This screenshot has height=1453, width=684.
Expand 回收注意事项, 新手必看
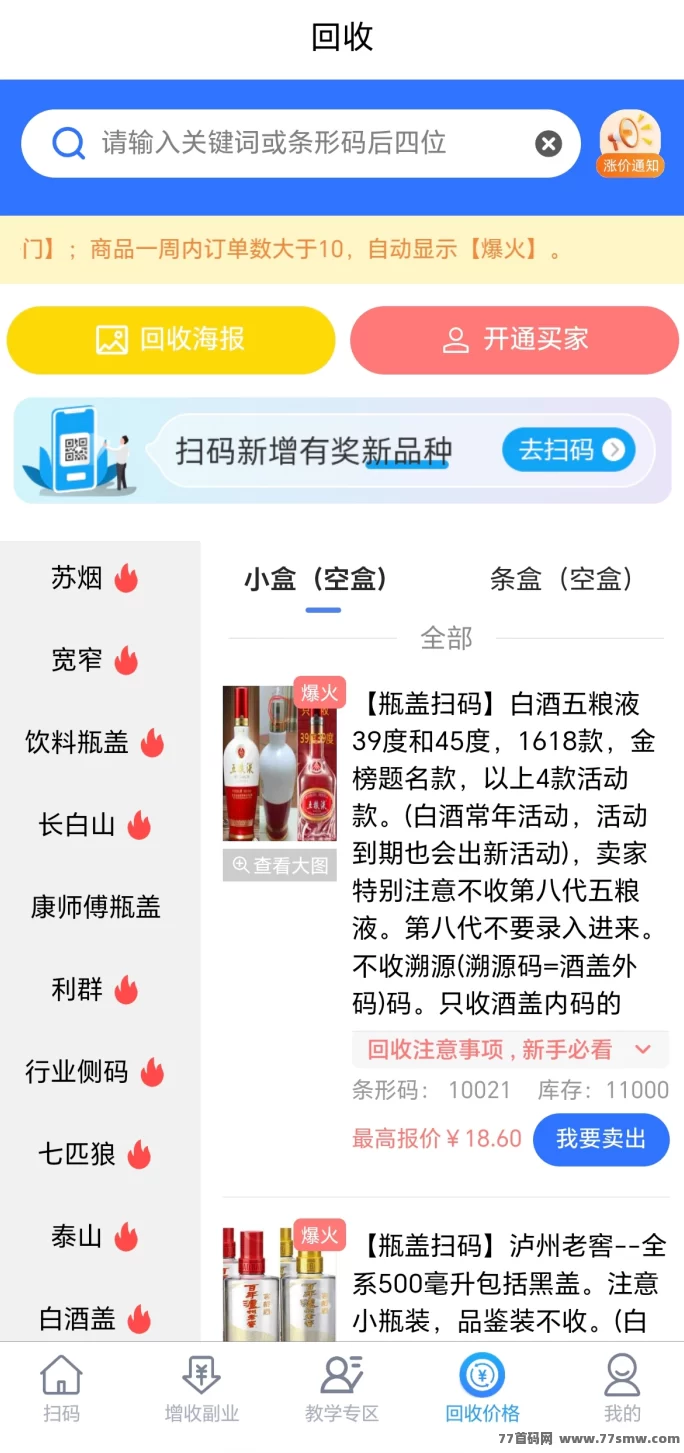tap(510, 1049)
